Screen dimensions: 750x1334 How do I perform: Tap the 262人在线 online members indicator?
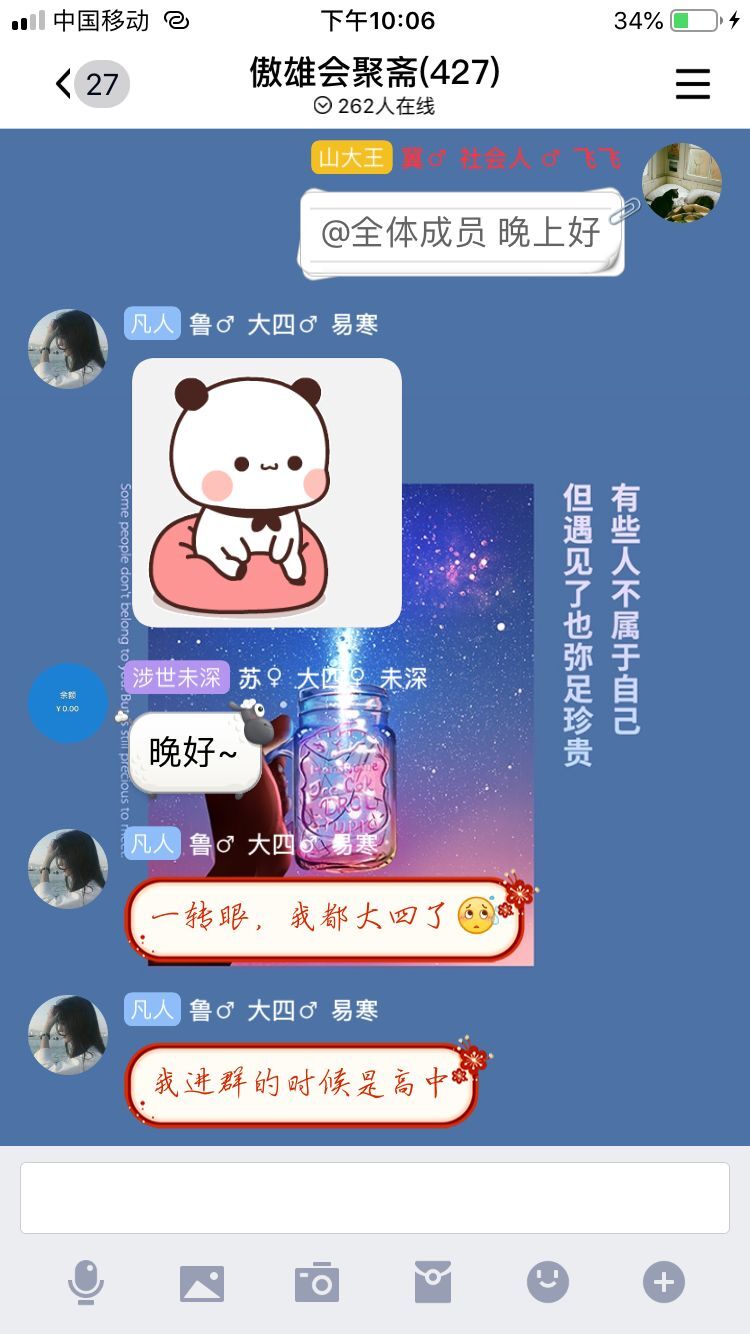[374, 106]
